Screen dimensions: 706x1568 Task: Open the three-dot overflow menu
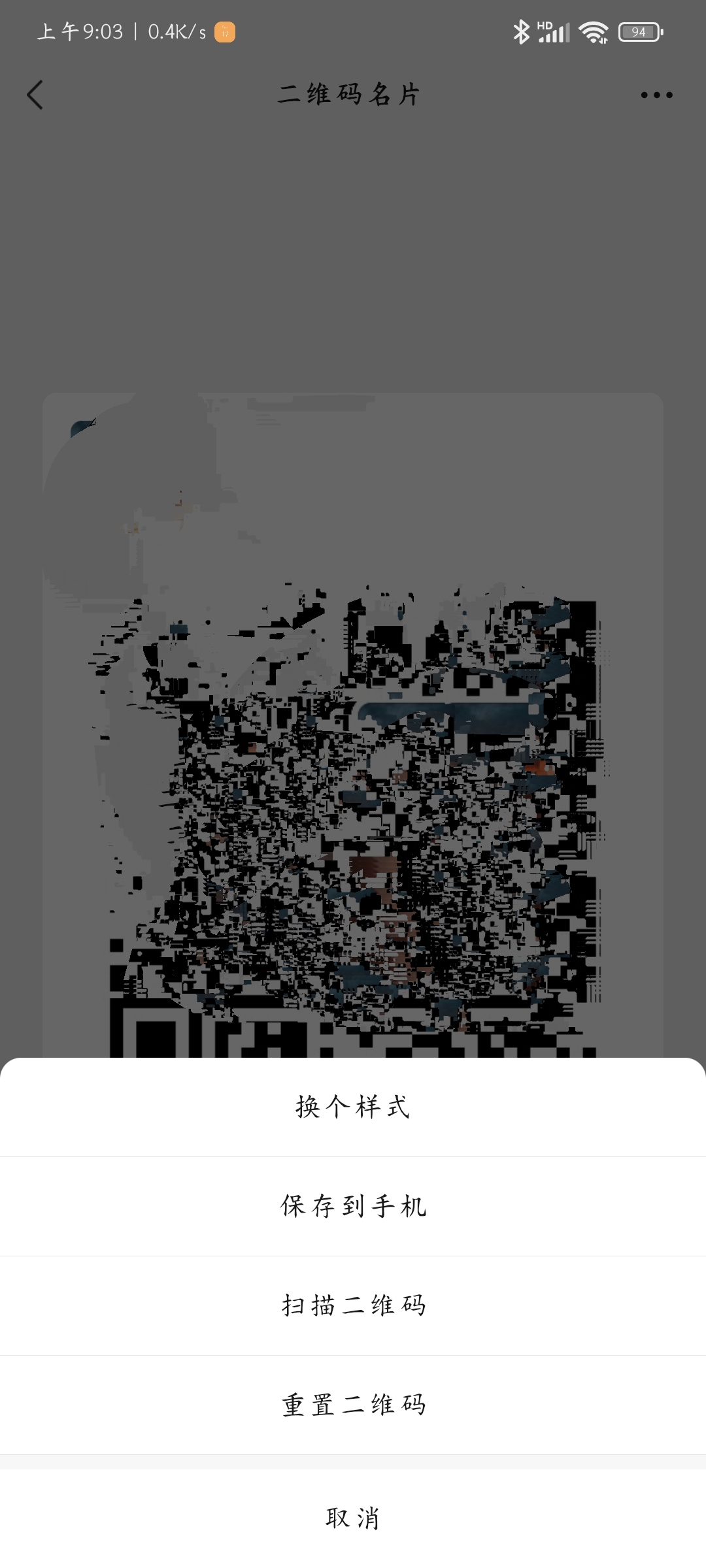coord(656,95)
